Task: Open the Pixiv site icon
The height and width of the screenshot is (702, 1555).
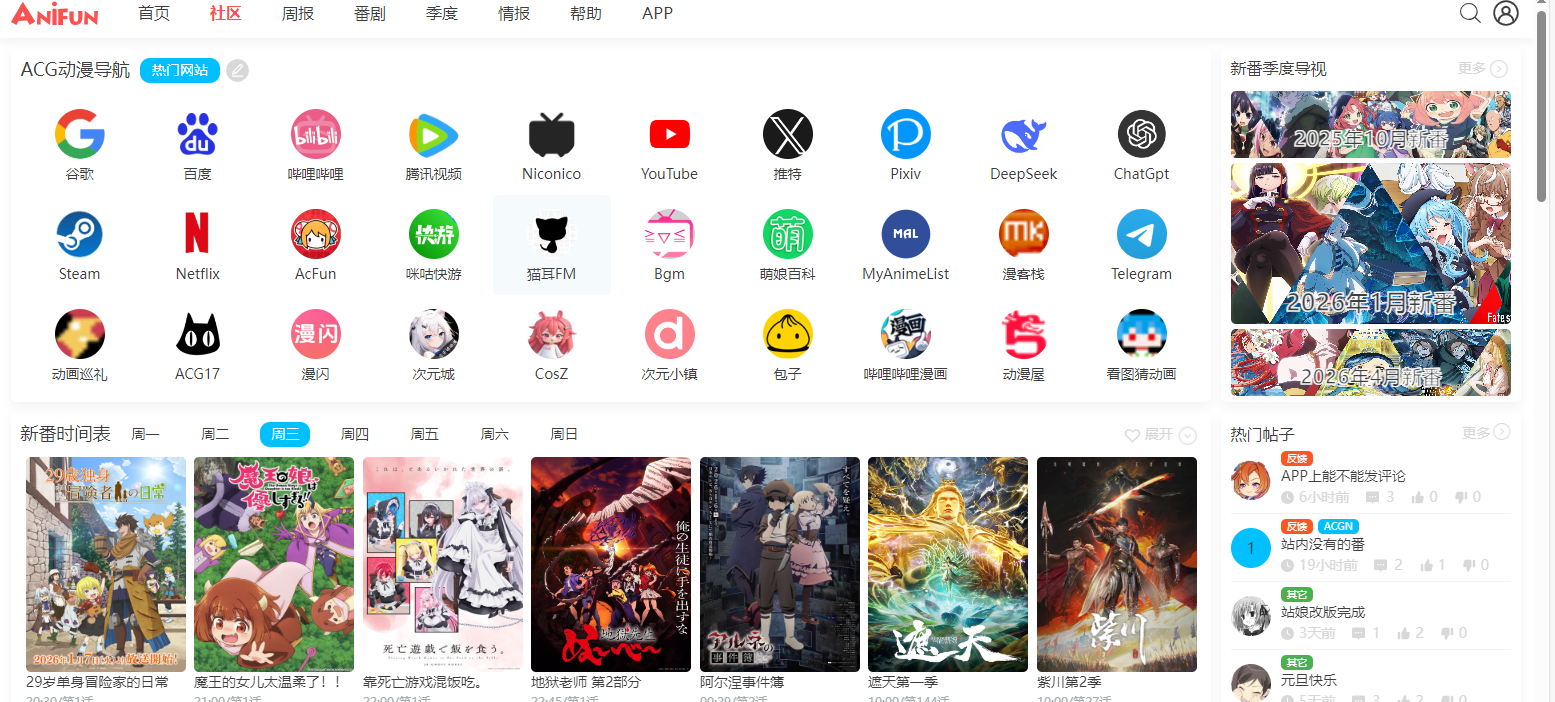Action: (x=905, y=145)
